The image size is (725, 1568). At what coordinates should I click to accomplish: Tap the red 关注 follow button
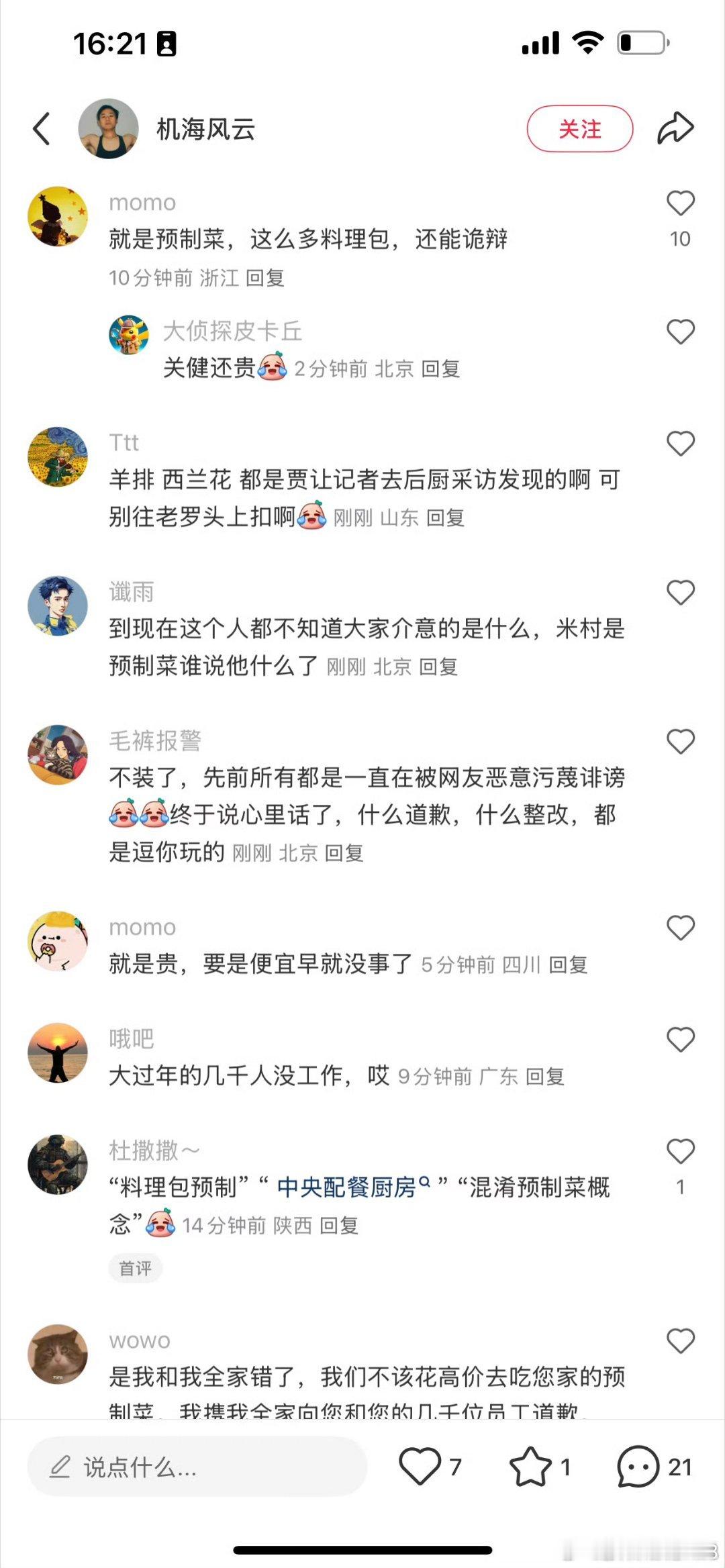click(580, 127)
